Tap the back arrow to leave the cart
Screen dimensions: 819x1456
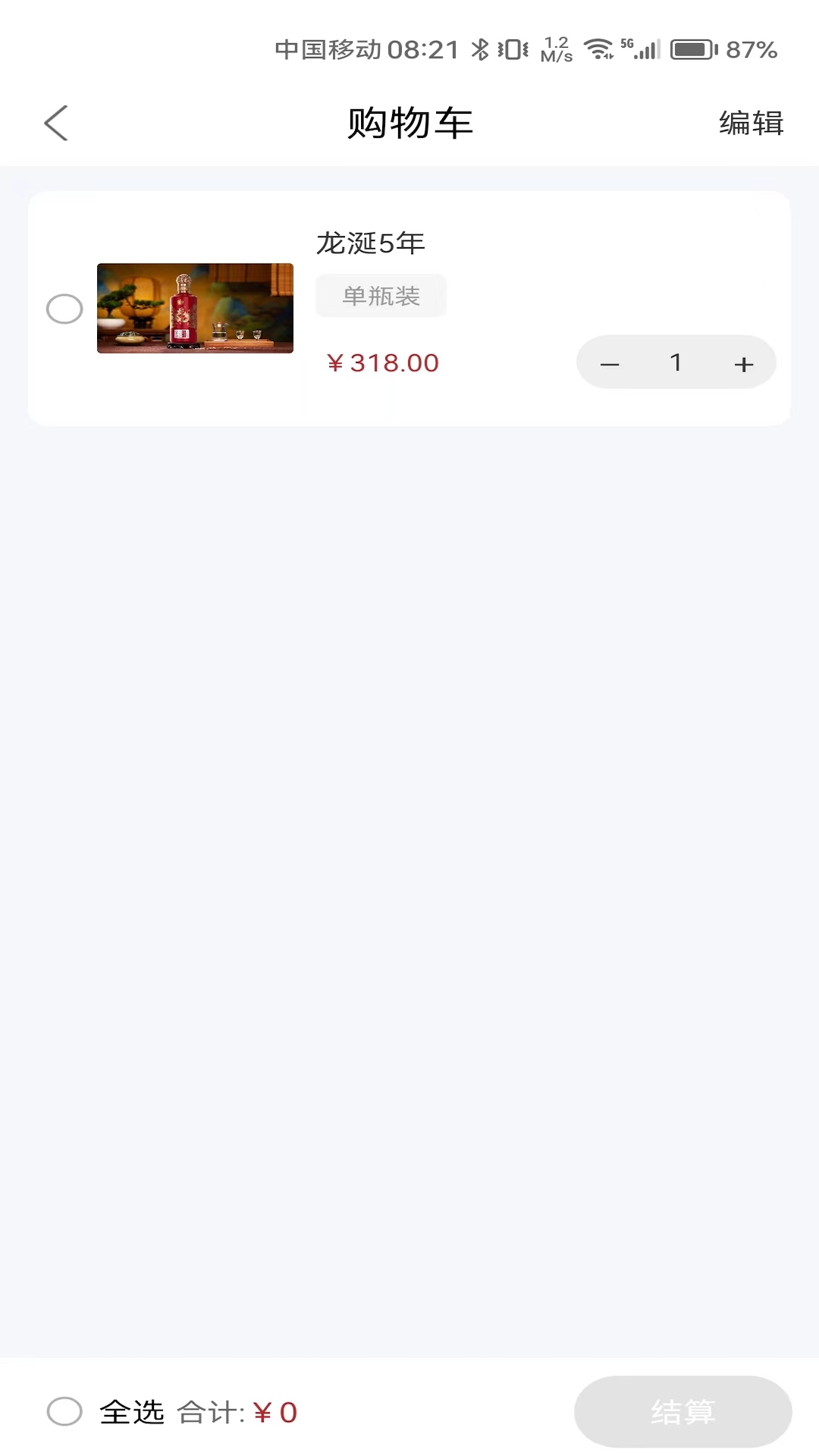[x=55, y=122]
